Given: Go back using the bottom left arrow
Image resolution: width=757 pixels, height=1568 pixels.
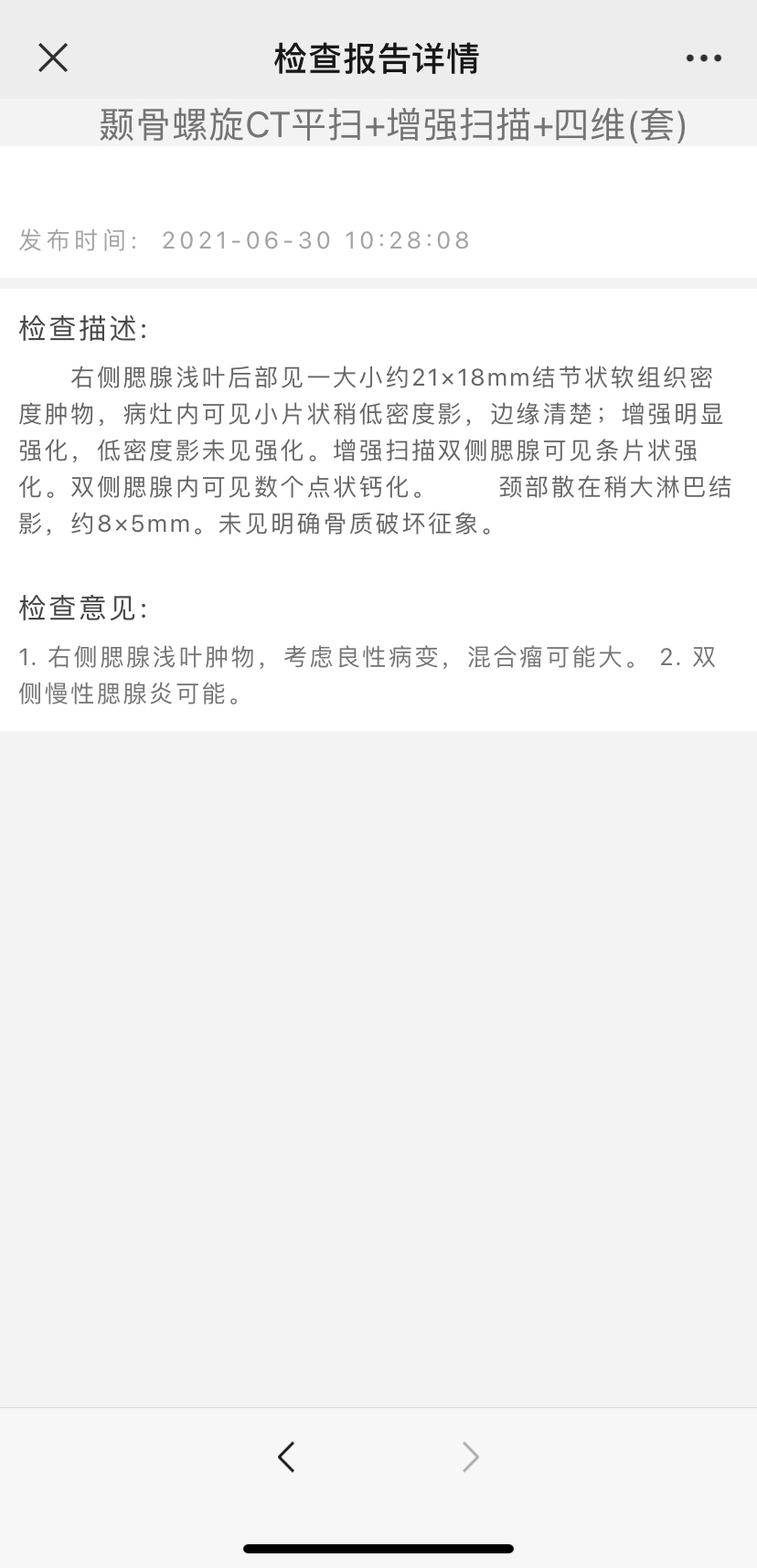Looking at the screenshot, I should [x=286, y=1457].
